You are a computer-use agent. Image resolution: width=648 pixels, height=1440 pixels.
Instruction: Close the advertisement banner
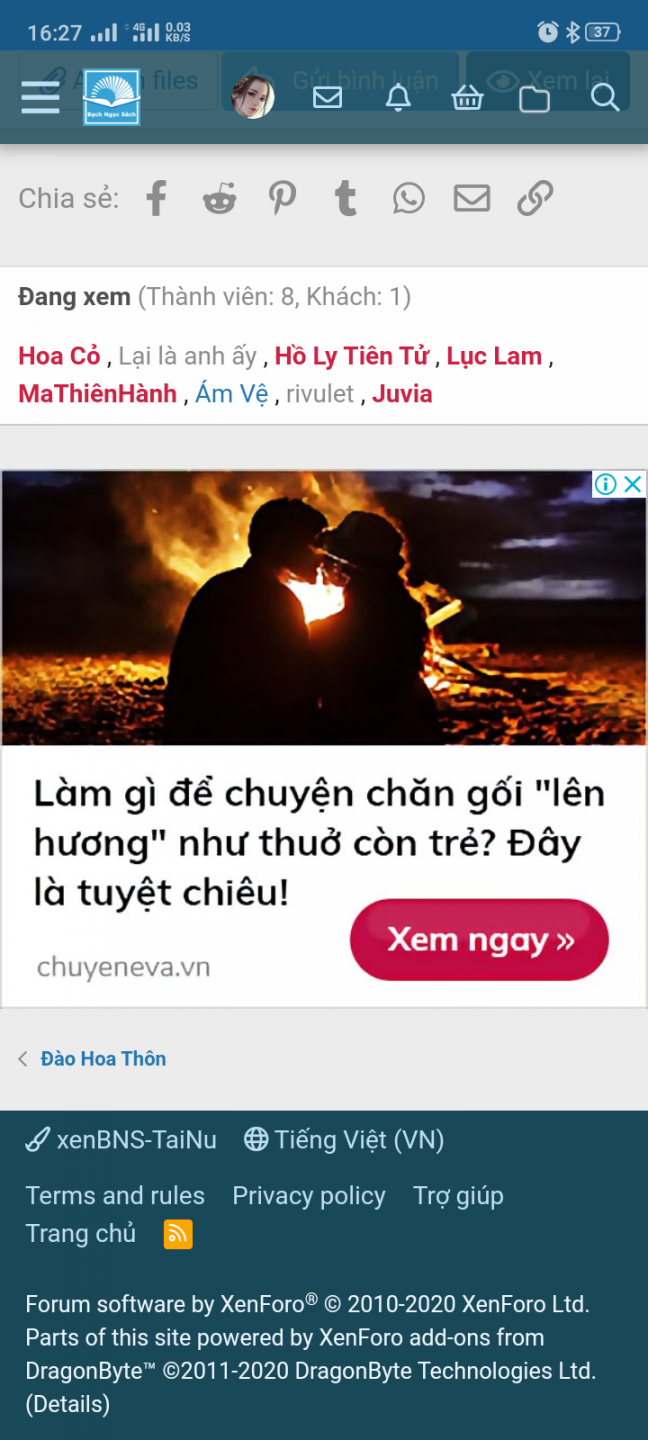pyautogui.click(x=633, y=485)
